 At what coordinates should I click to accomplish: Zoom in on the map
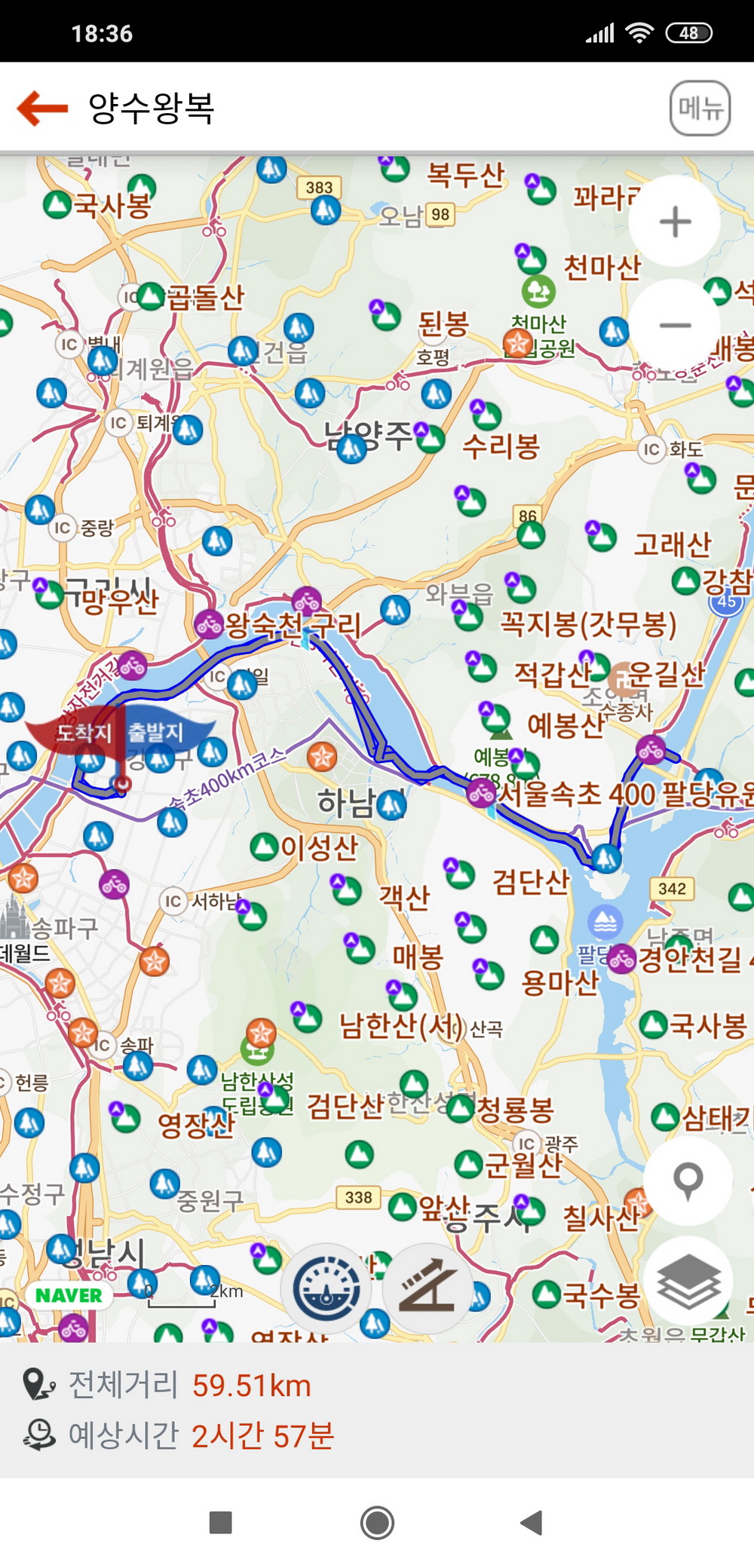pyautogui.click(x=675, y=222)
